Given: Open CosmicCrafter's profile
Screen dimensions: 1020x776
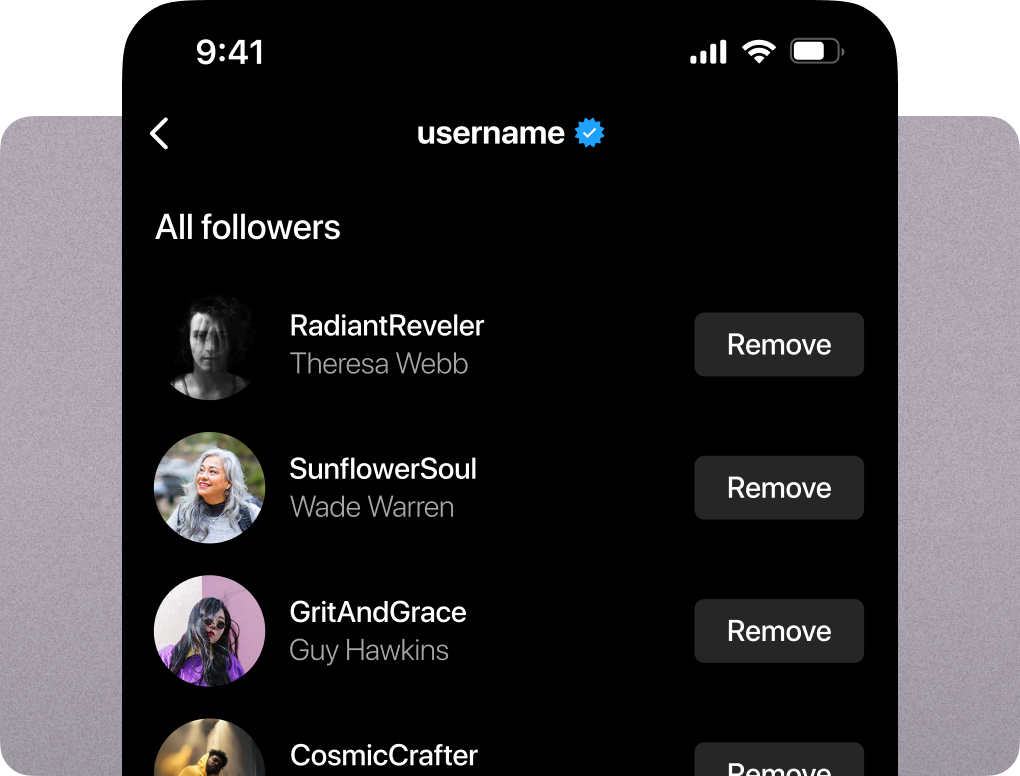Looking at the screenshot, I should pos(384,755).
